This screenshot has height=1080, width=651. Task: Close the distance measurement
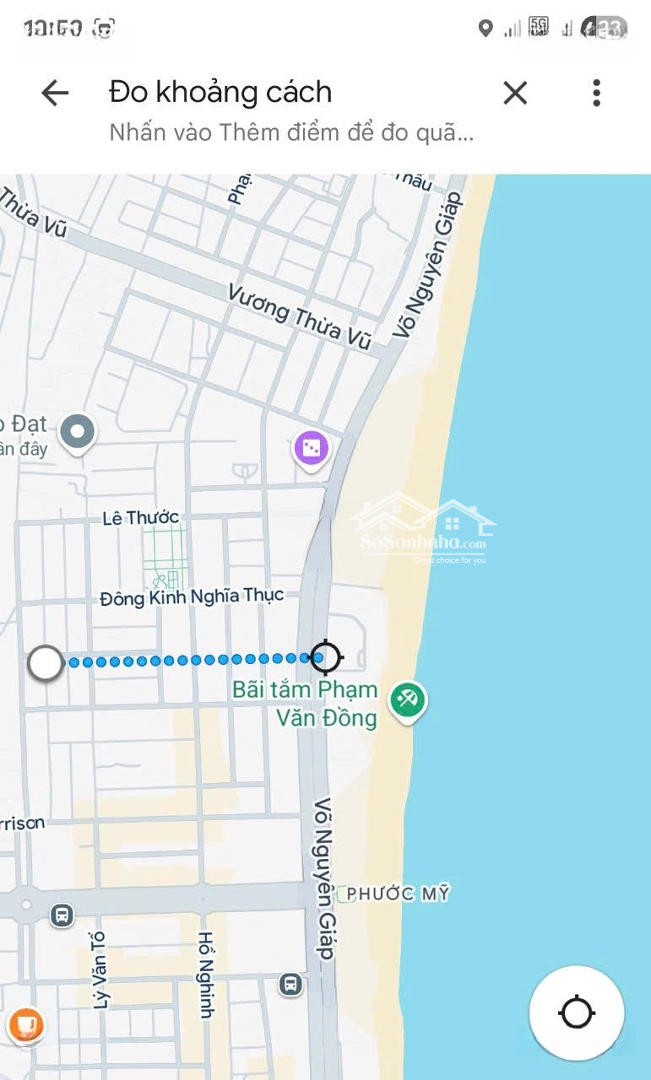click(515, 93)
